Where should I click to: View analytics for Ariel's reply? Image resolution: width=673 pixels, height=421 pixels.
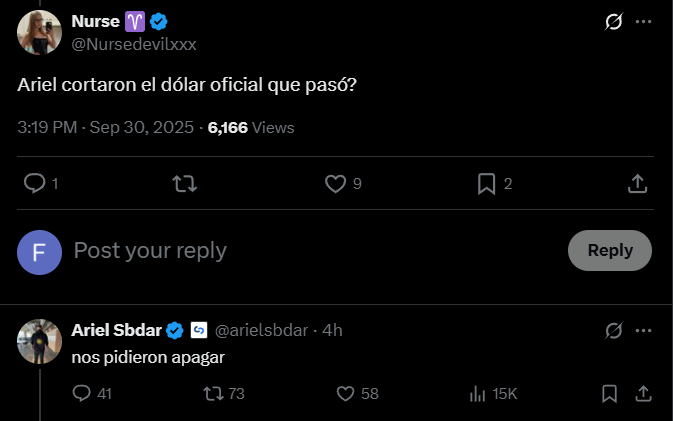click(478, 394)
